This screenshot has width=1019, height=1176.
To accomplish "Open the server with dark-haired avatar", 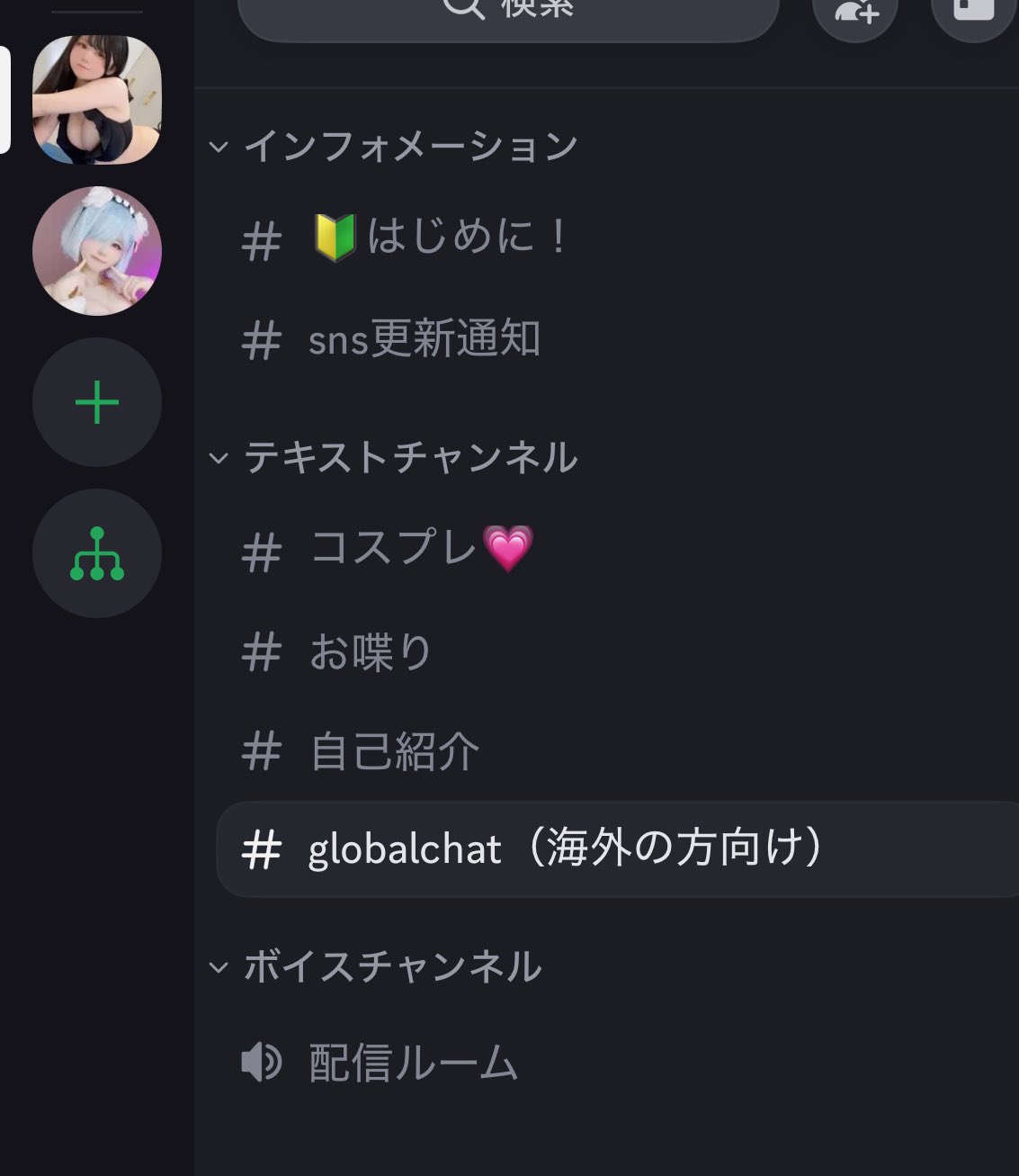I will (97, 100).
